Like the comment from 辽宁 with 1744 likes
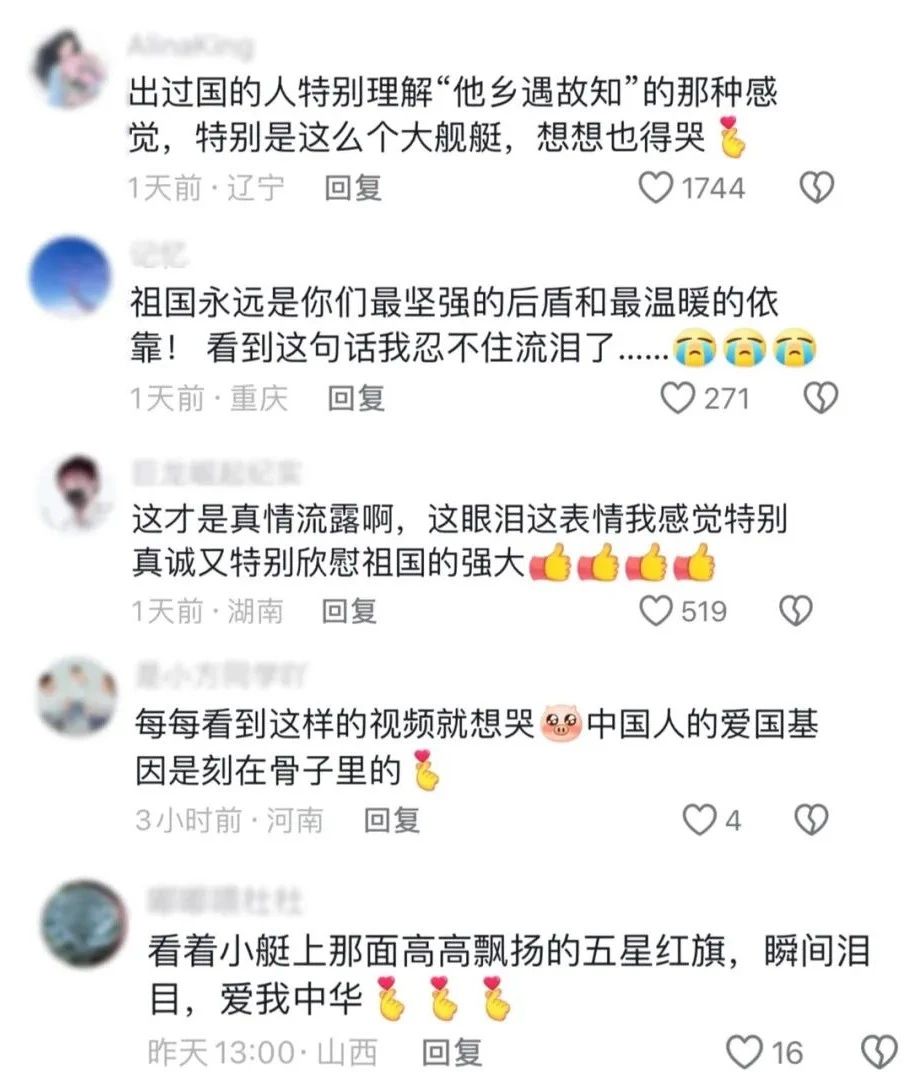 point(656,187)
